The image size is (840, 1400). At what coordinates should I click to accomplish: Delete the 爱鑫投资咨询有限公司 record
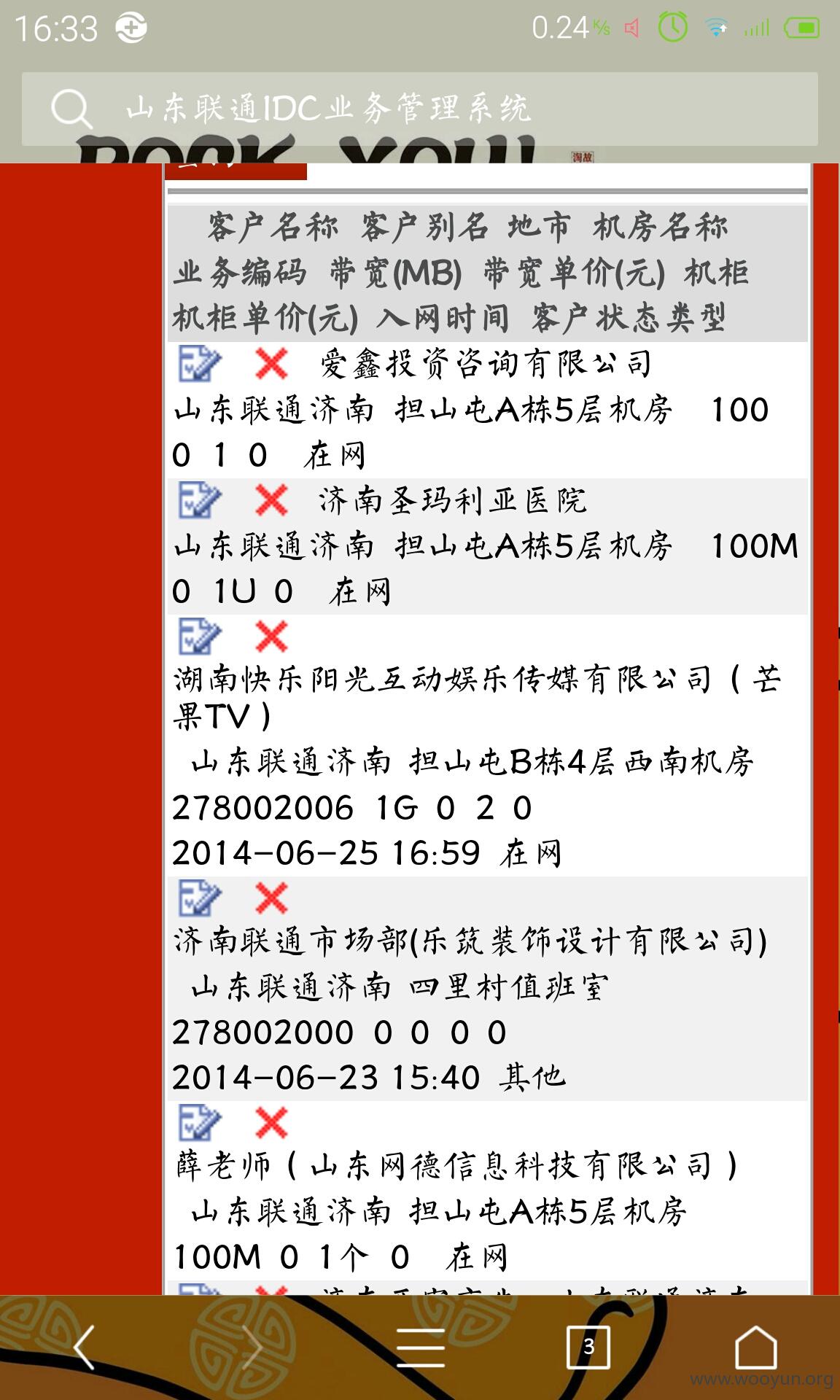(x=271, y=364)
